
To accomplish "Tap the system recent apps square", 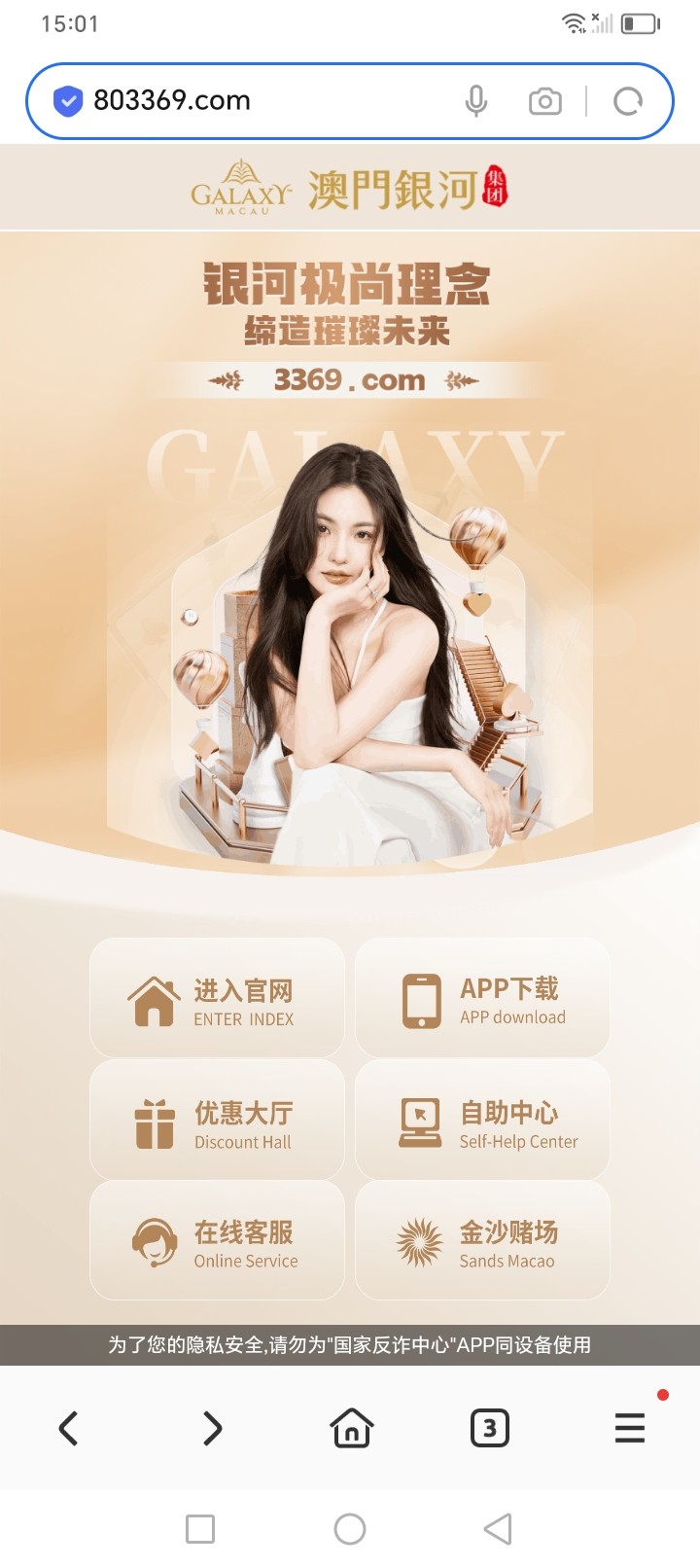I will coord(200,1529).
